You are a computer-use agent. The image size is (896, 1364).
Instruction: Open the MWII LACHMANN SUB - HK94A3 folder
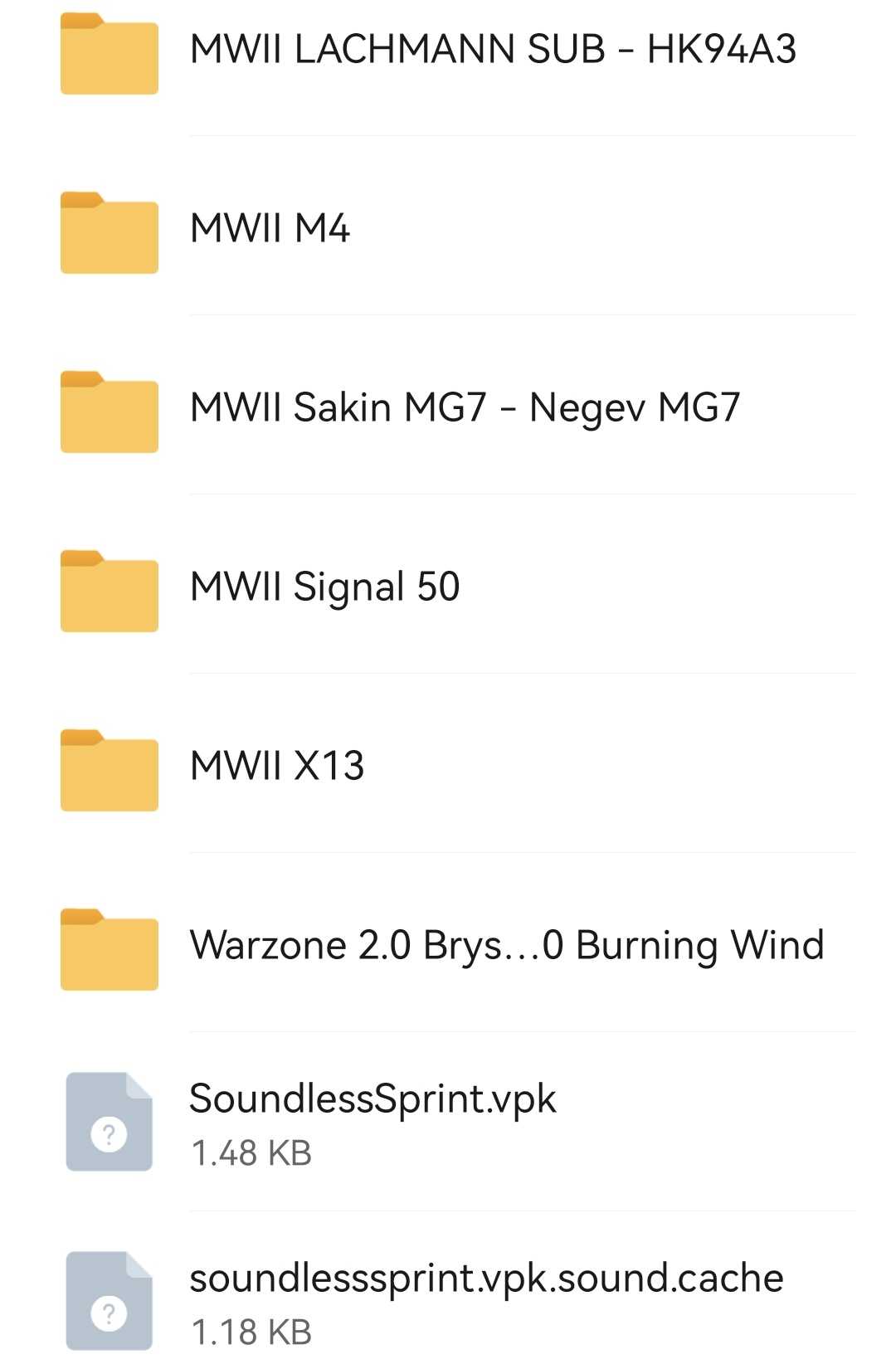(x=493, y=50)
